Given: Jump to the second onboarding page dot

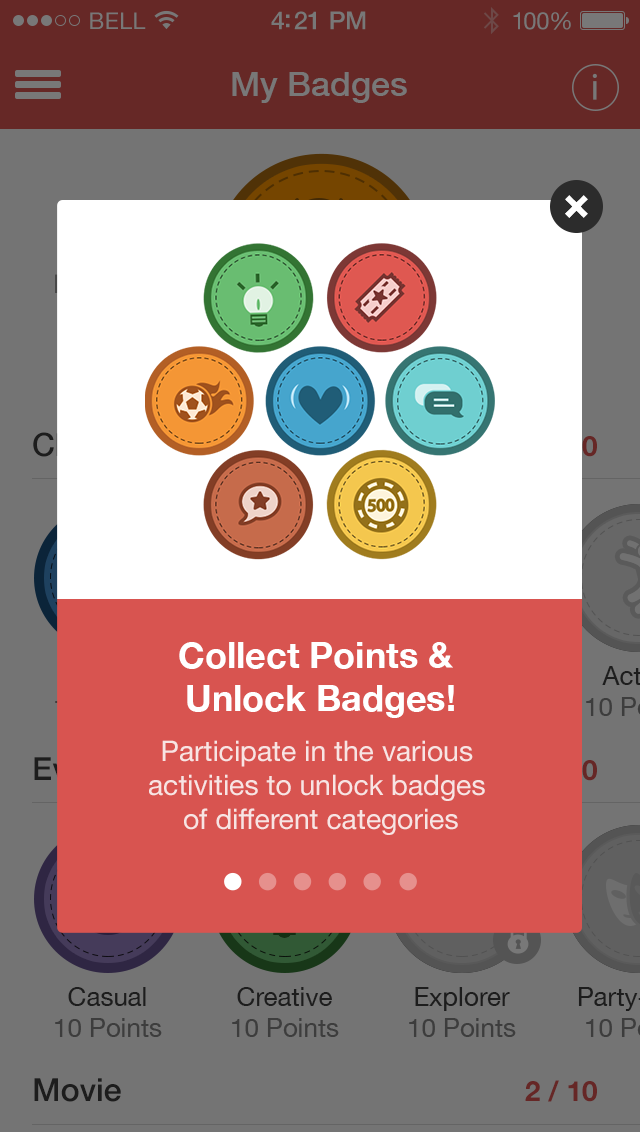Looking at the screenshot, I should [x=268, y=881].
